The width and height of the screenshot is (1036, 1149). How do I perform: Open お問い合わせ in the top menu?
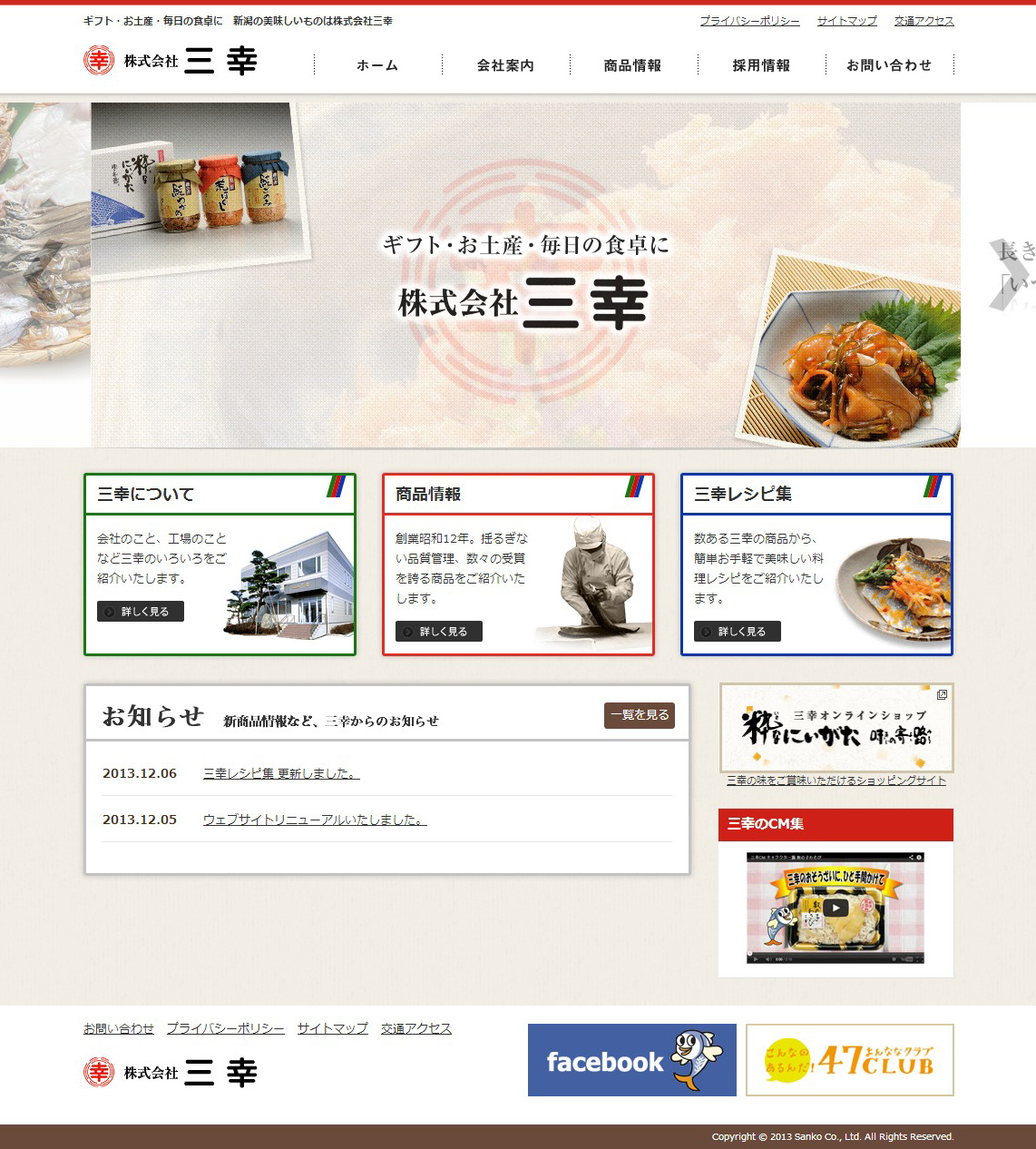pos(889,65)
